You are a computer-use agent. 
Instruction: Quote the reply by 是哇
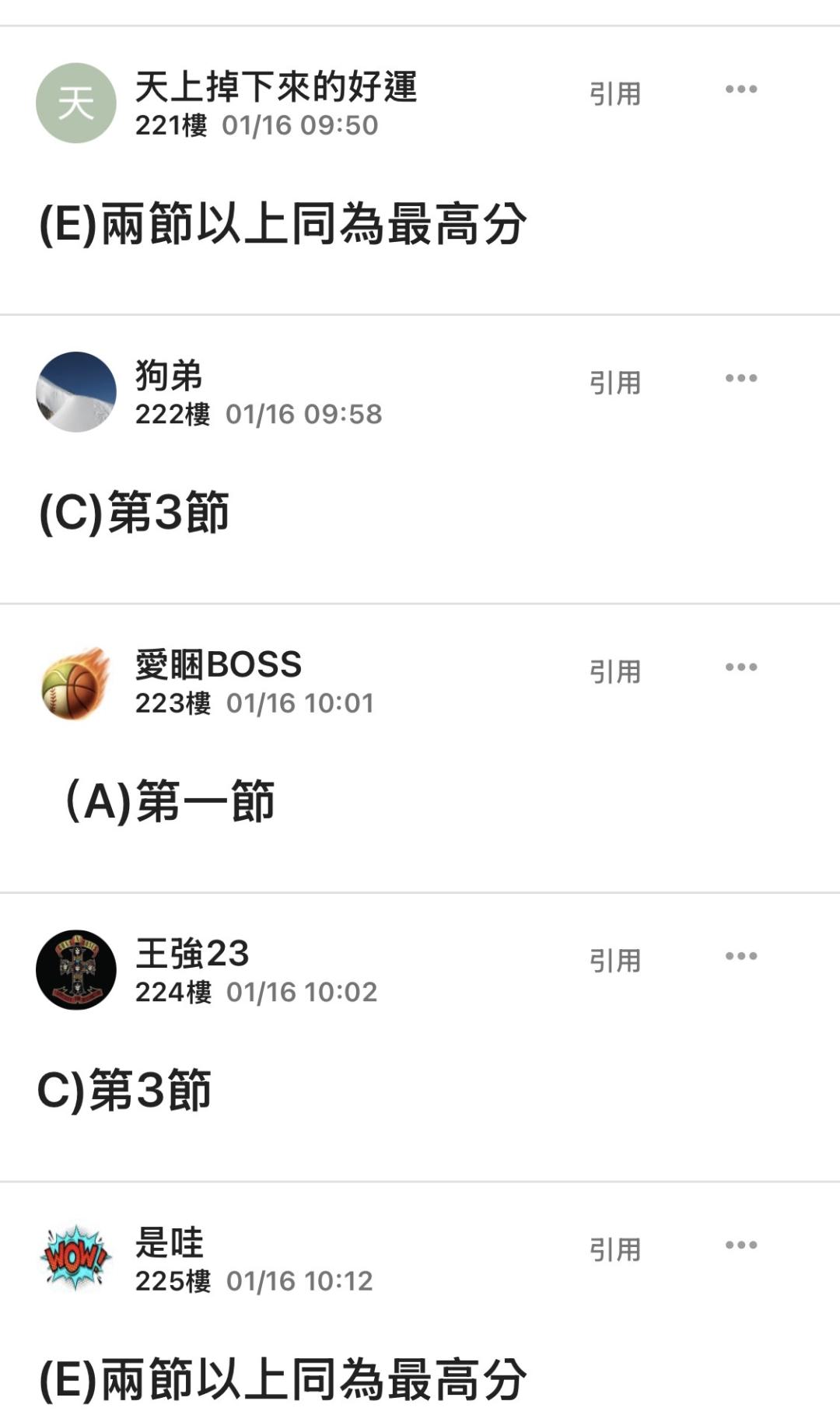tap(614, 1250)
